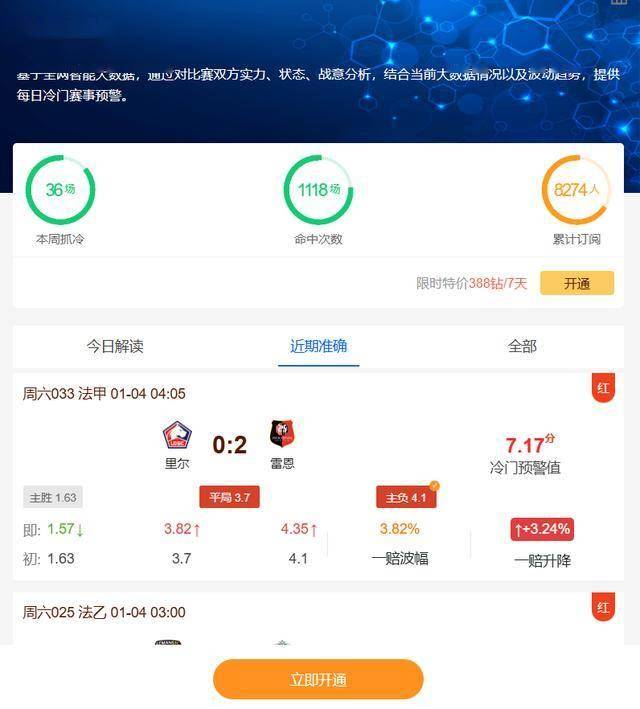Select the 近期准确 tab
This screenshot has width=640, height=709.
tap(319, 346)
